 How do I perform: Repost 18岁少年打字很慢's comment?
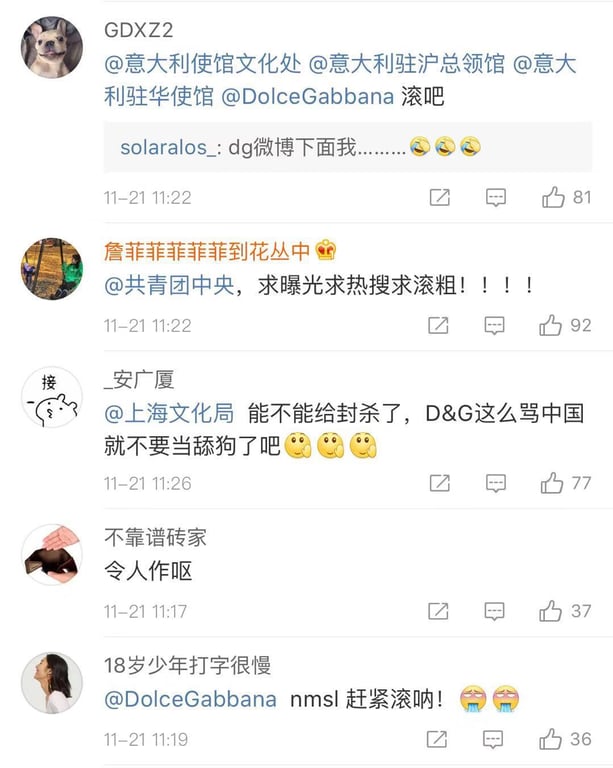(x=437, y=740)
